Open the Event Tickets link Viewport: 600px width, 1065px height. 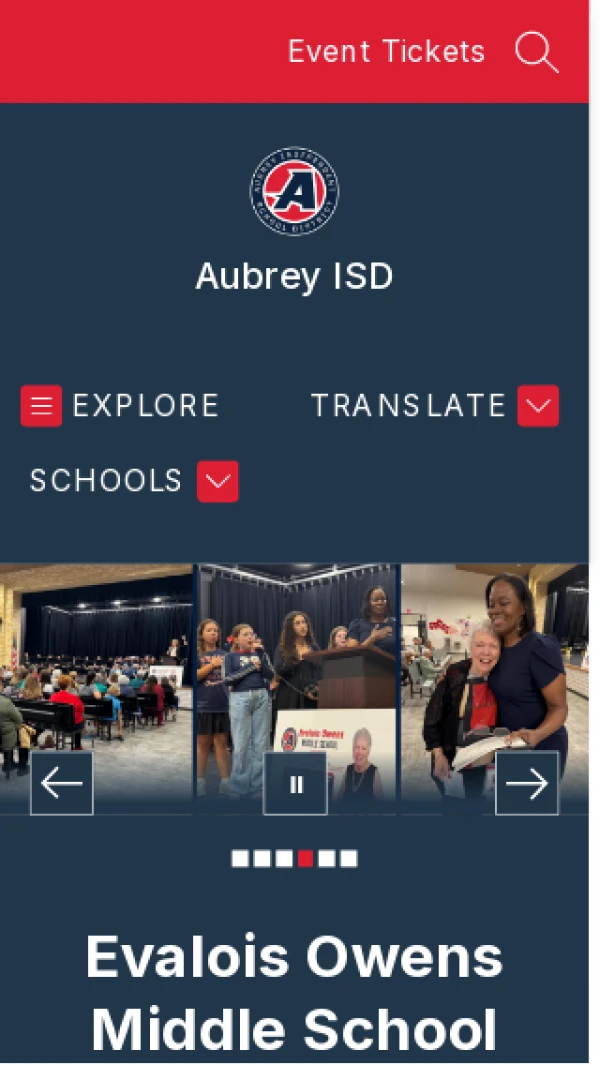tap(386, 51)
